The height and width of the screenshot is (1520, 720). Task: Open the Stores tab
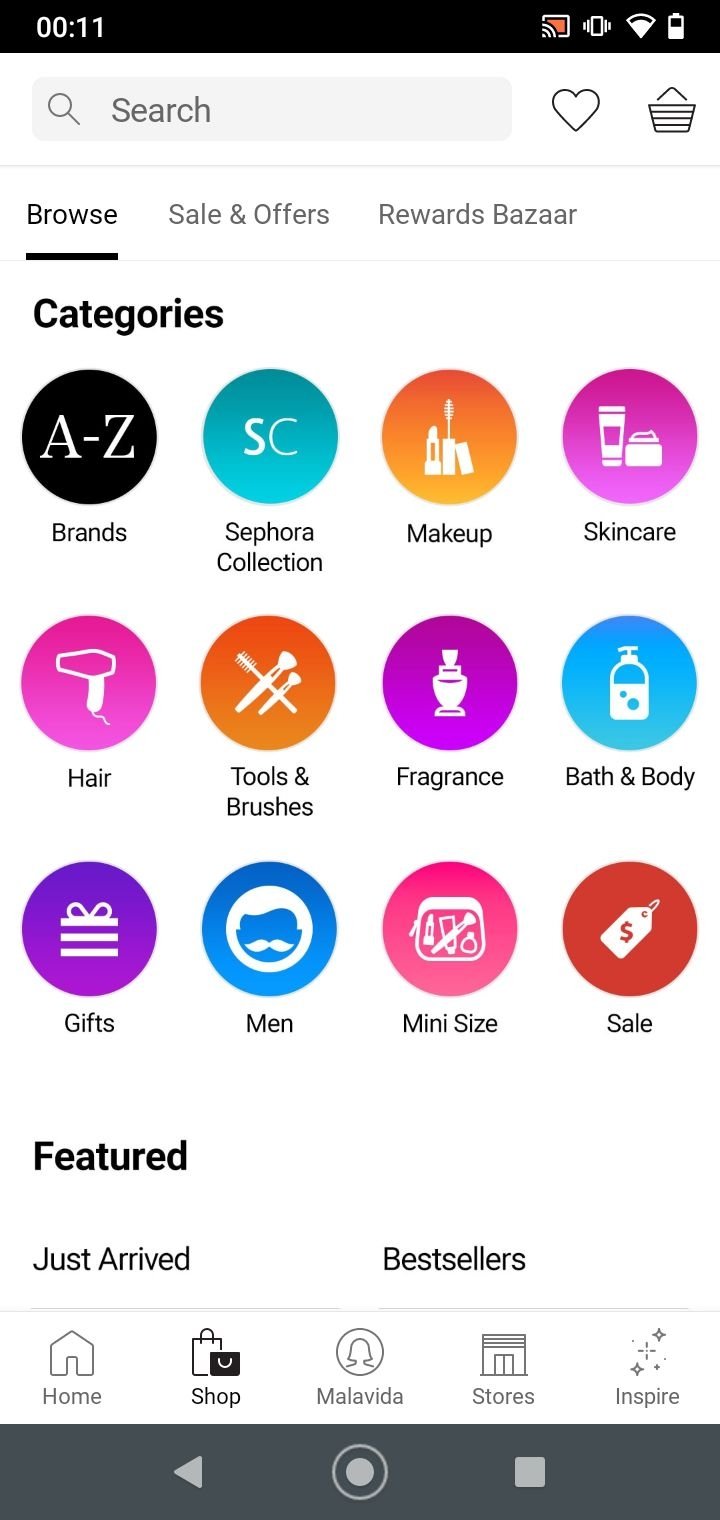(x=503, y=1368)
